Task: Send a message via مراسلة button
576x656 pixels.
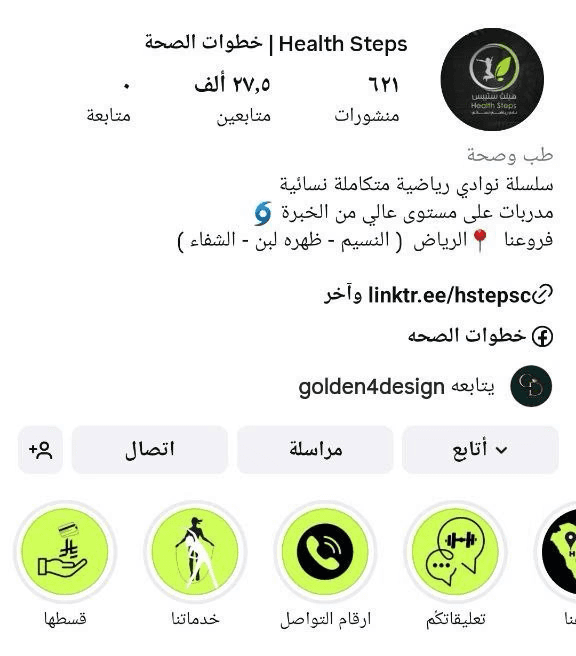Action: [x=315, y=450]
